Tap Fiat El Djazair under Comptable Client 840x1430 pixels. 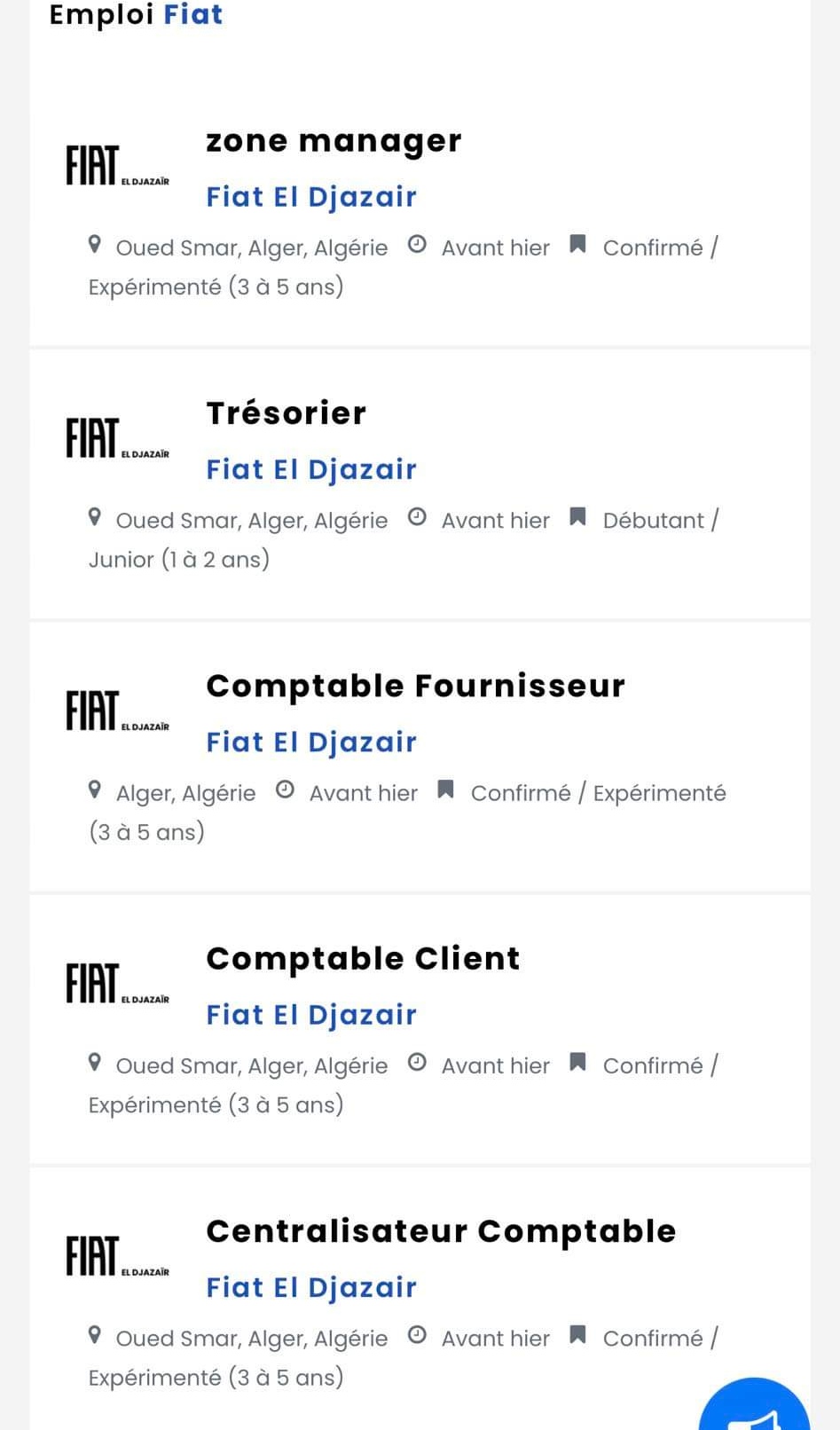coord(311,1015)
